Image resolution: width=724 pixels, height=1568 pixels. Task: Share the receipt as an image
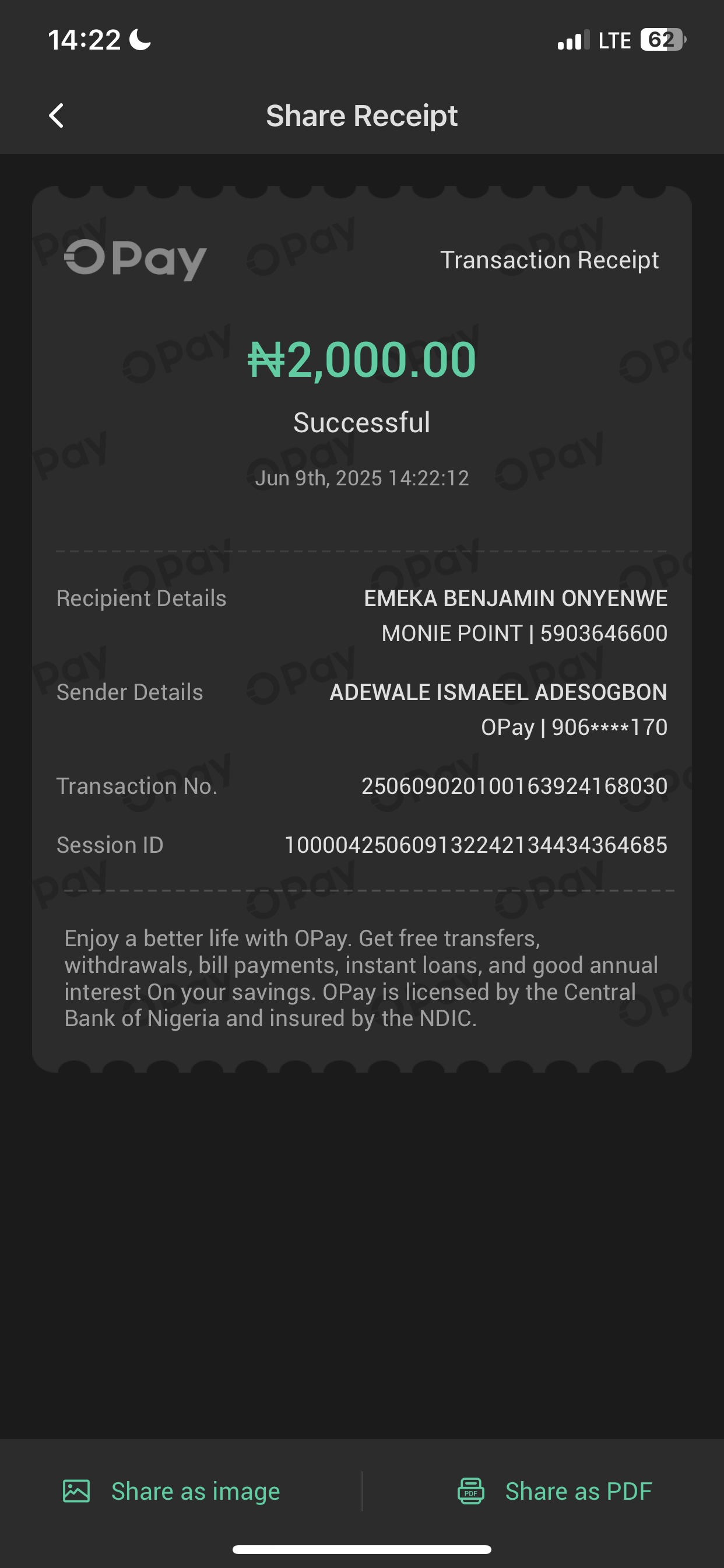(x=171, y=1492)
